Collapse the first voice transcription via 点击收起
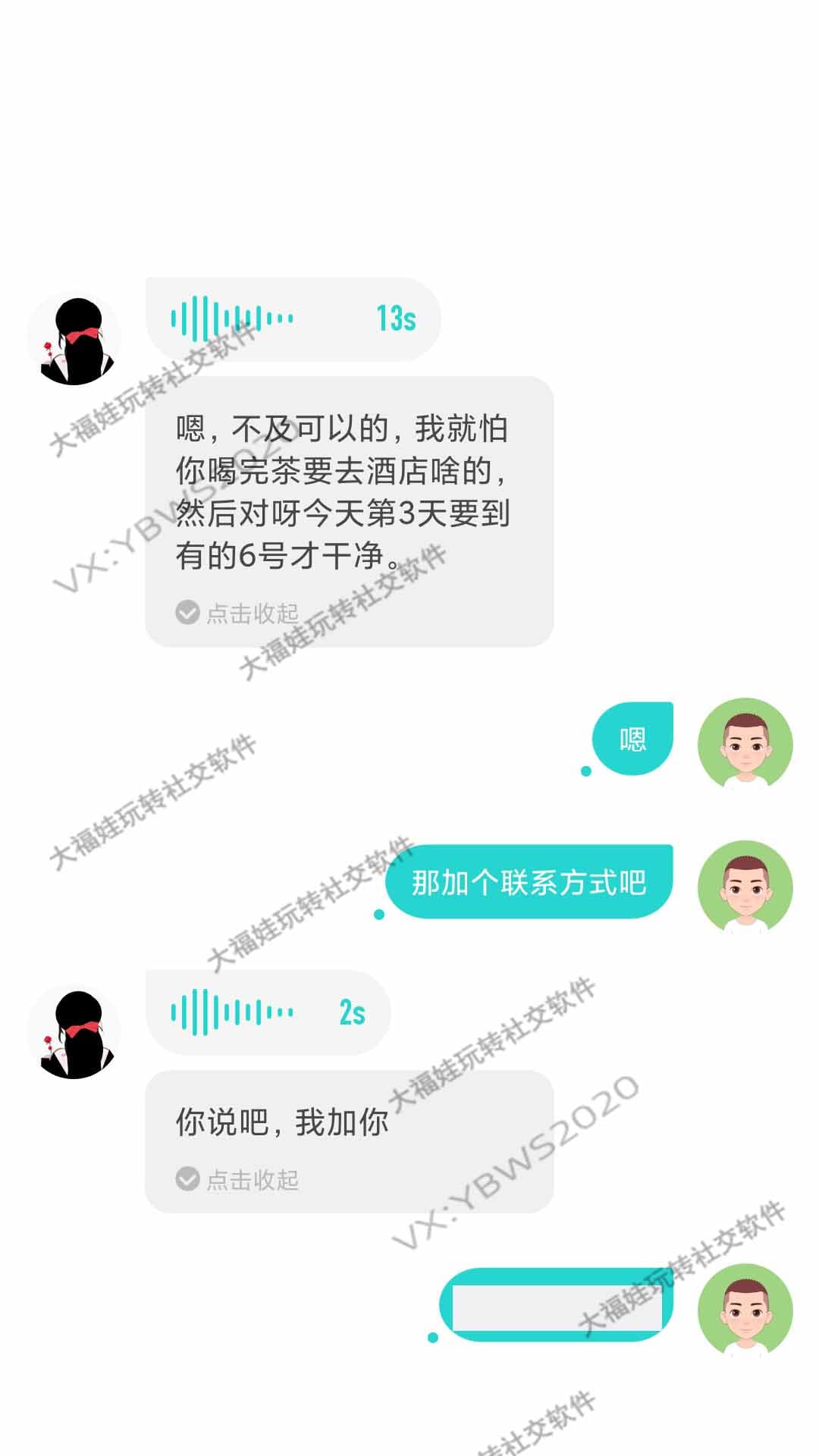Screen dimensions: 819x1456 [250, 613]
